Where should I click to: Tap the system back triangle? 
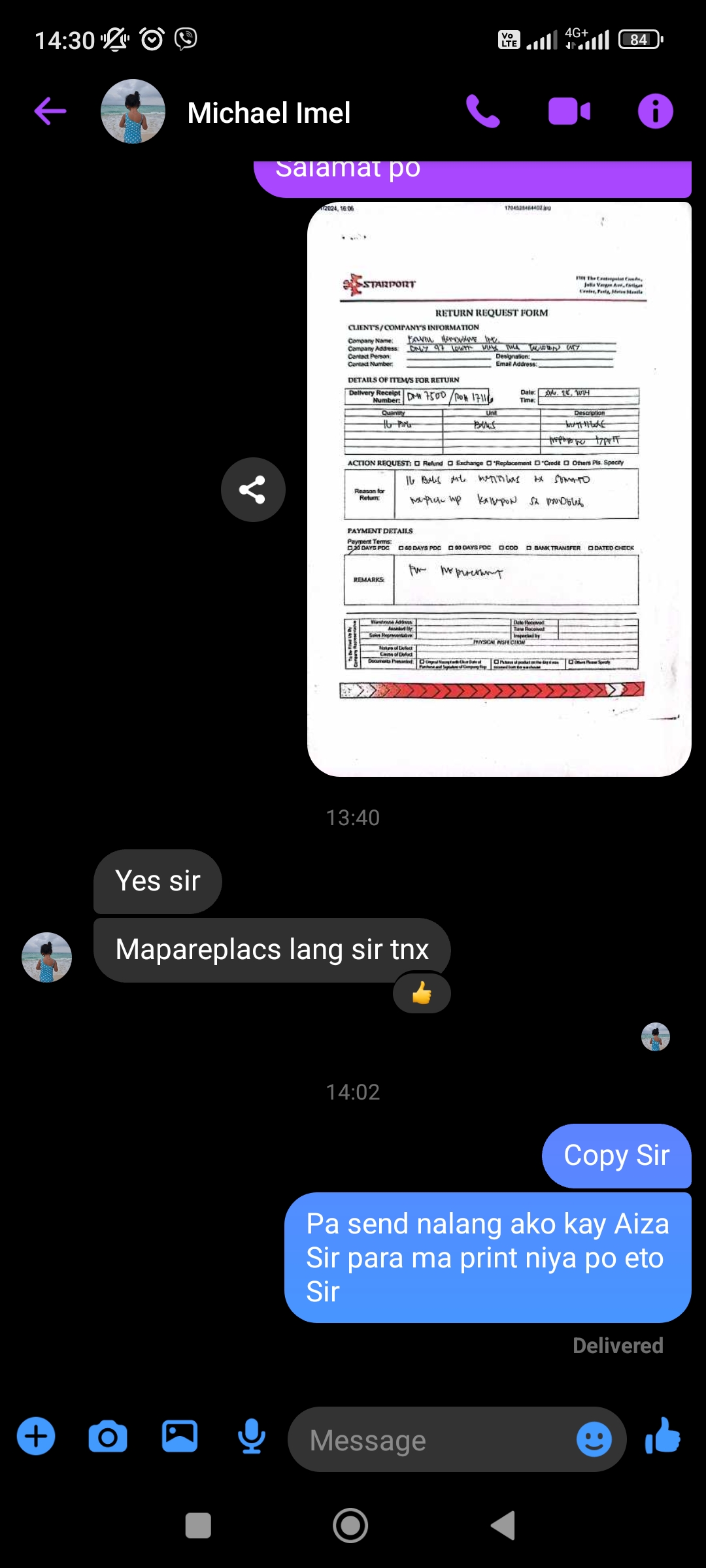[503, 1526]
